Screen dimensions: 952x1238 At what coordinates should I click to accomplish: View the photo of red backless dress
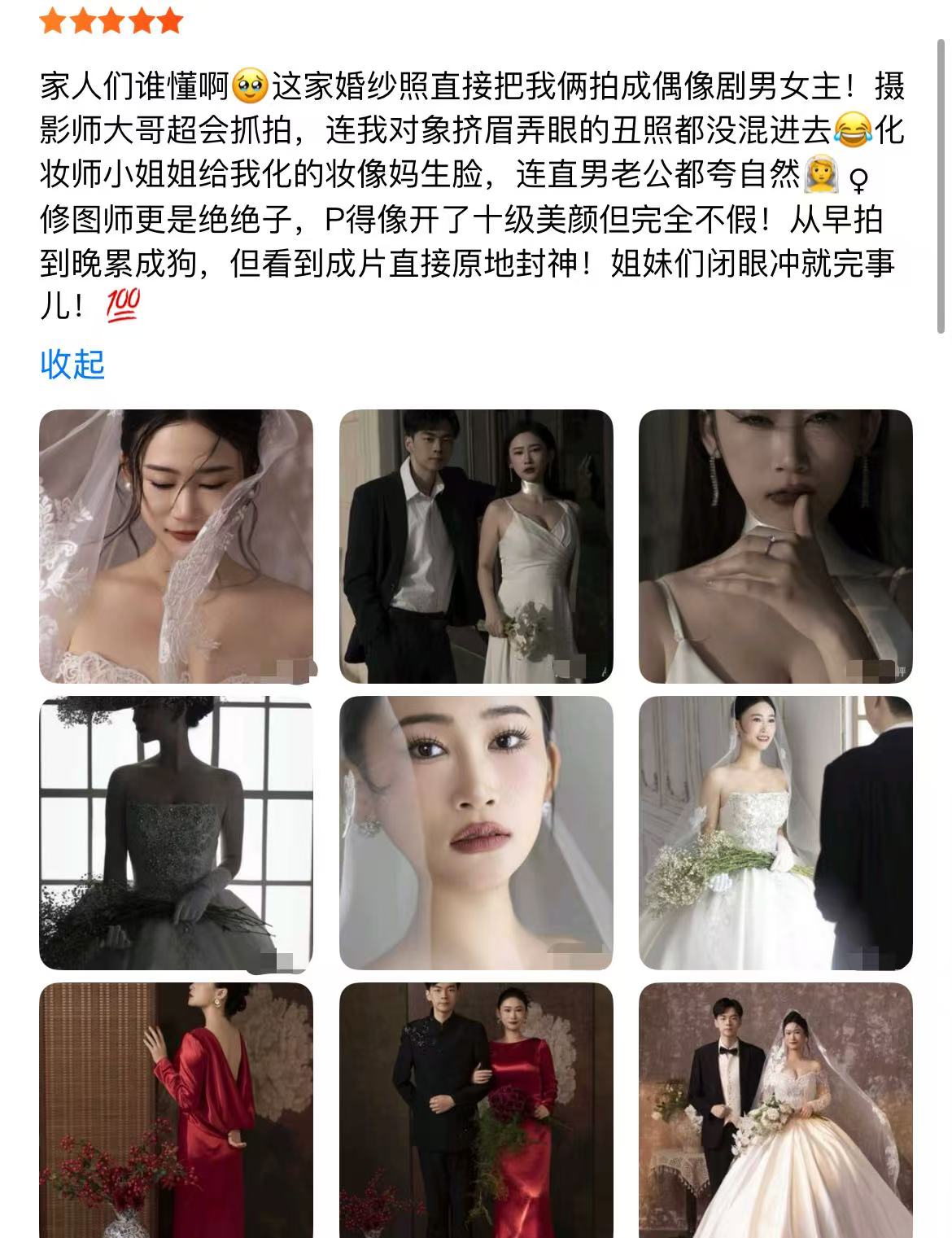tap(176, 1110)
